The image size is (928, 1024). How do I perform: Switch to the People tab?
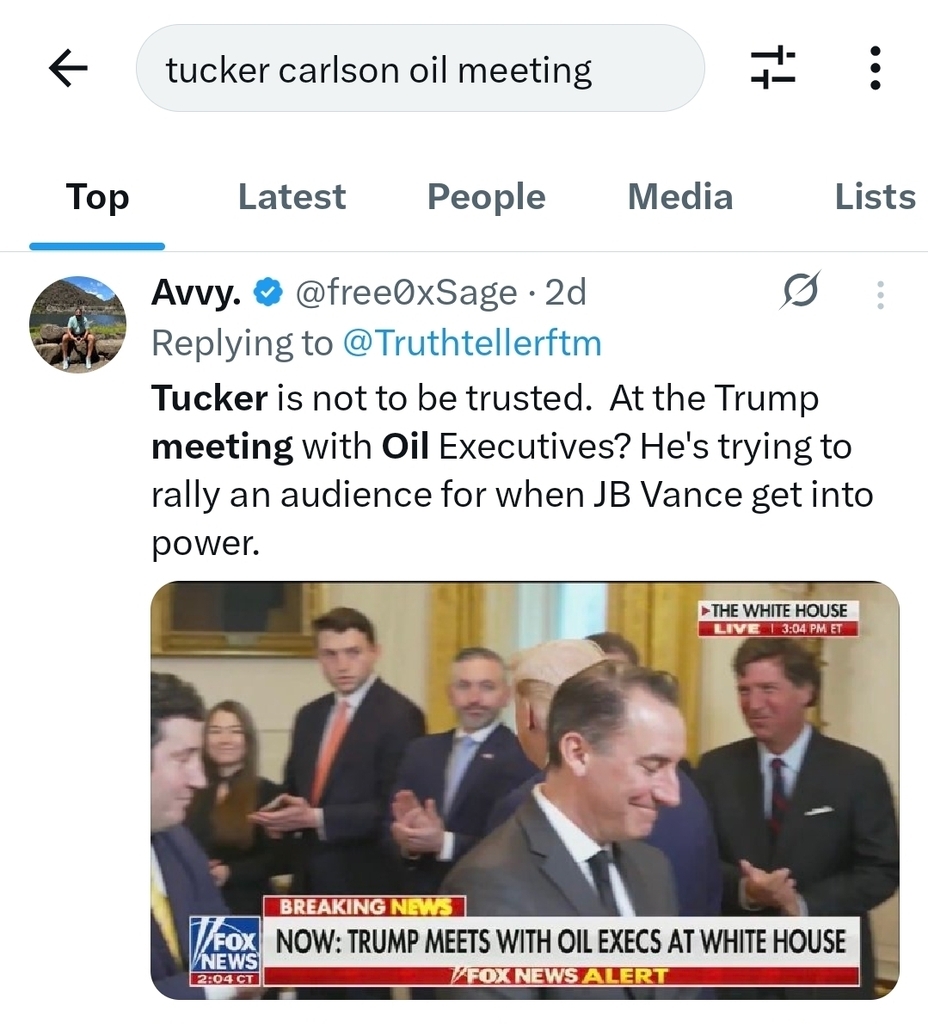click(x=486, y=196)
